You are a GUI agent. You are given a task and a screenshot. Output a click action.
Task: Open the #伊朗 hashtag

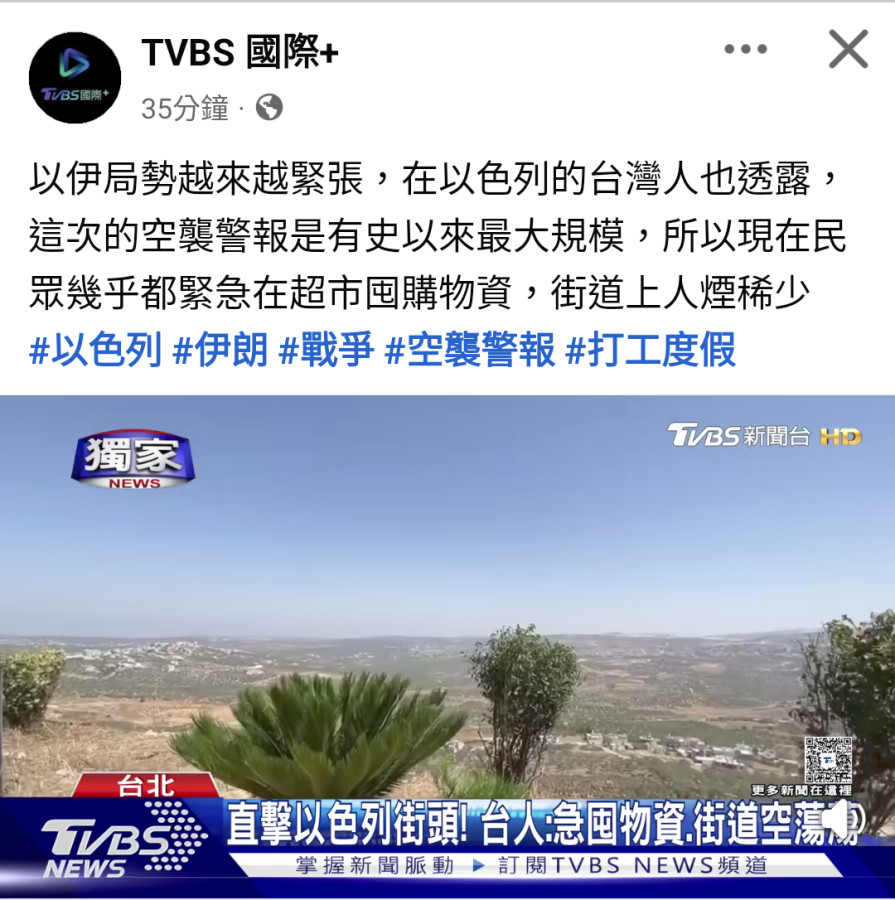tap(220, 350)
